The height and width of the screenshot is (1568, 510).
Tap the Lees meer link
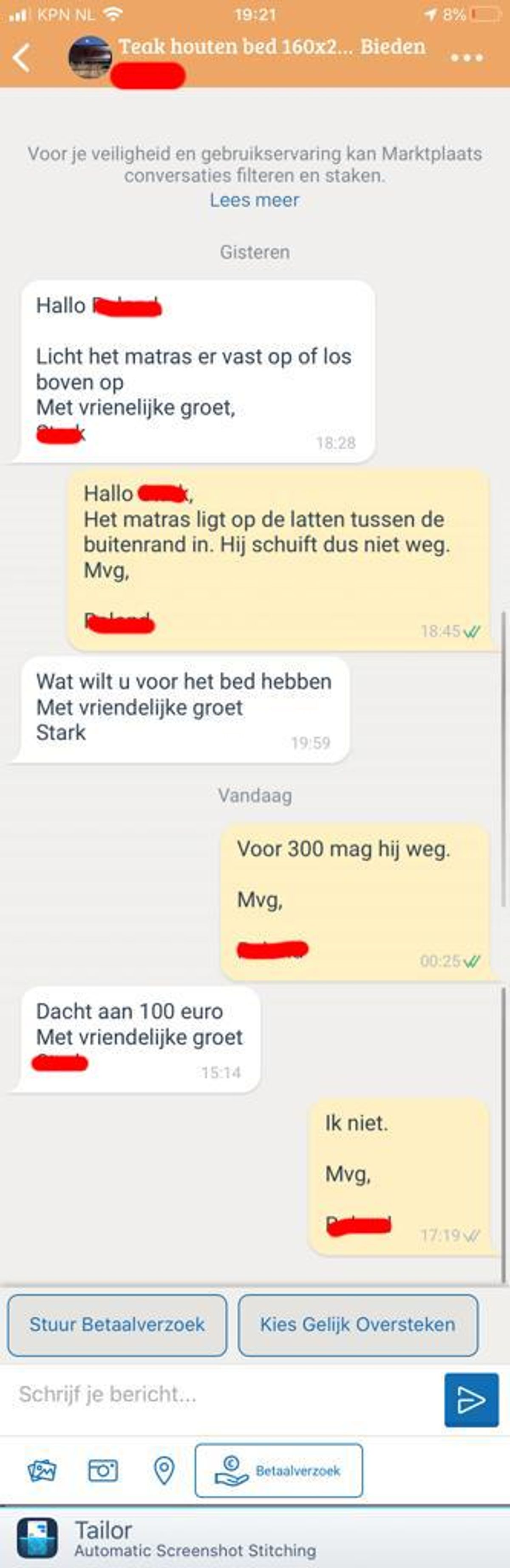pos(255,200)
